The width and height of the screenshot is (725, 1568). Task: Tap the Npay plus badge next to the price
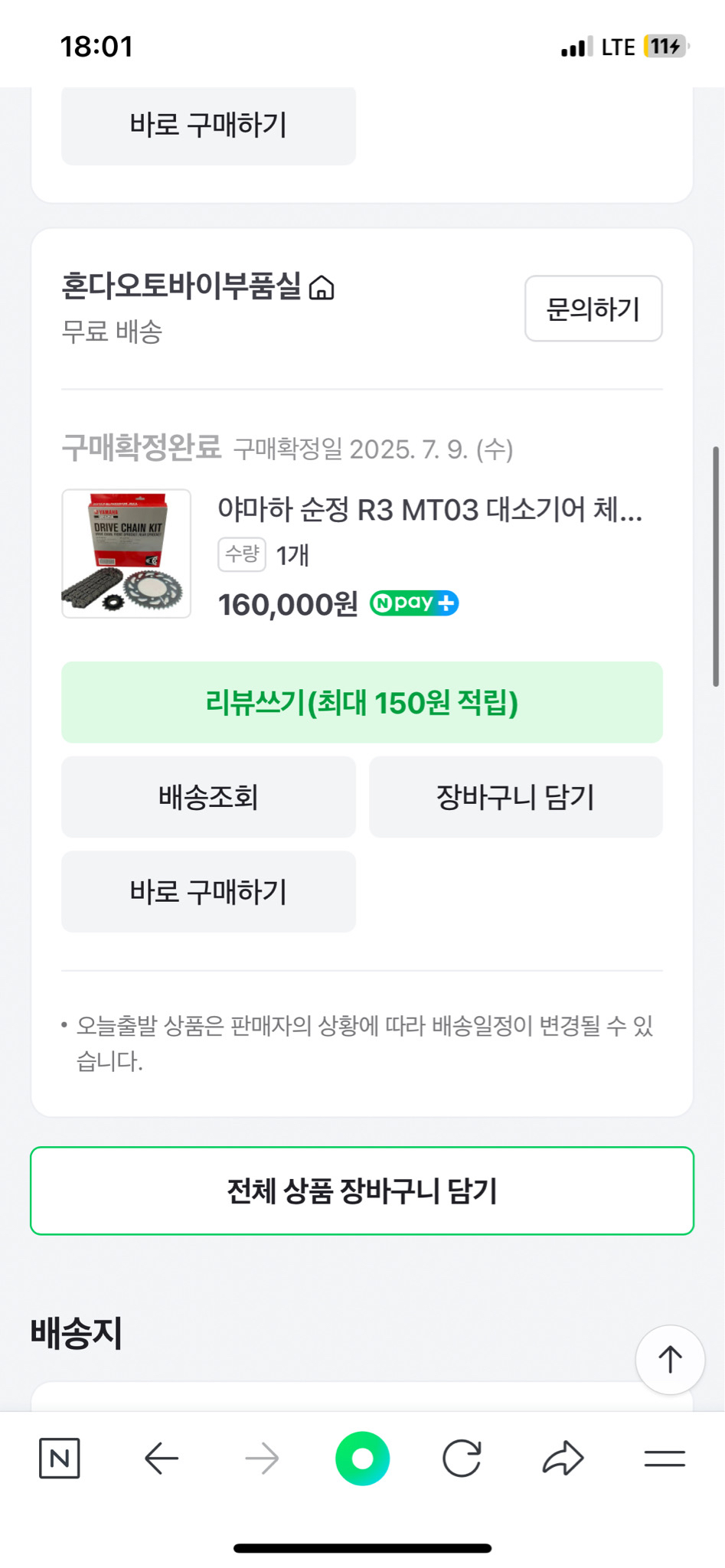pos(415,603)
